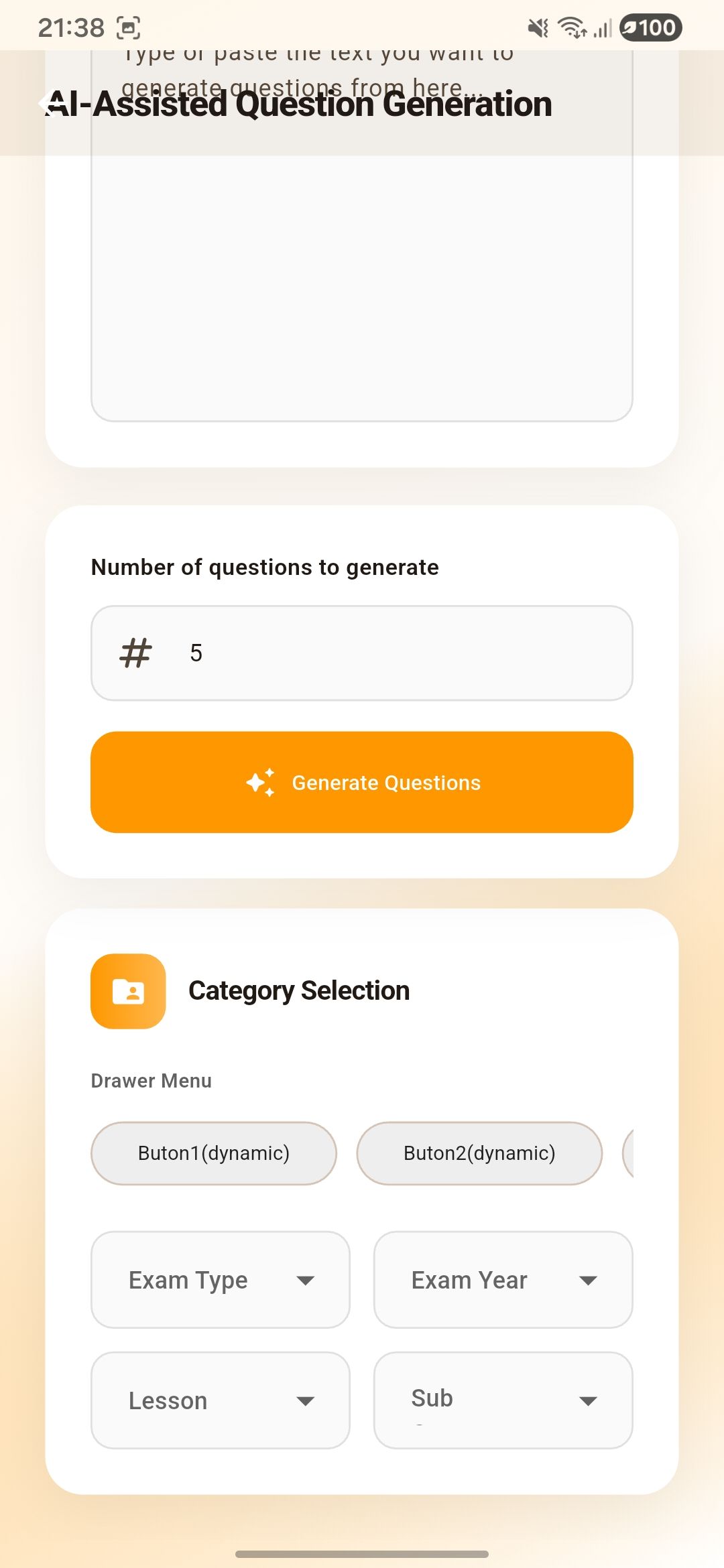Image resolution: width=724 pixels, height=1568 pixels.
Task: Choose a Lesson from the dropdown
Action: click(x=221, y=1400)
